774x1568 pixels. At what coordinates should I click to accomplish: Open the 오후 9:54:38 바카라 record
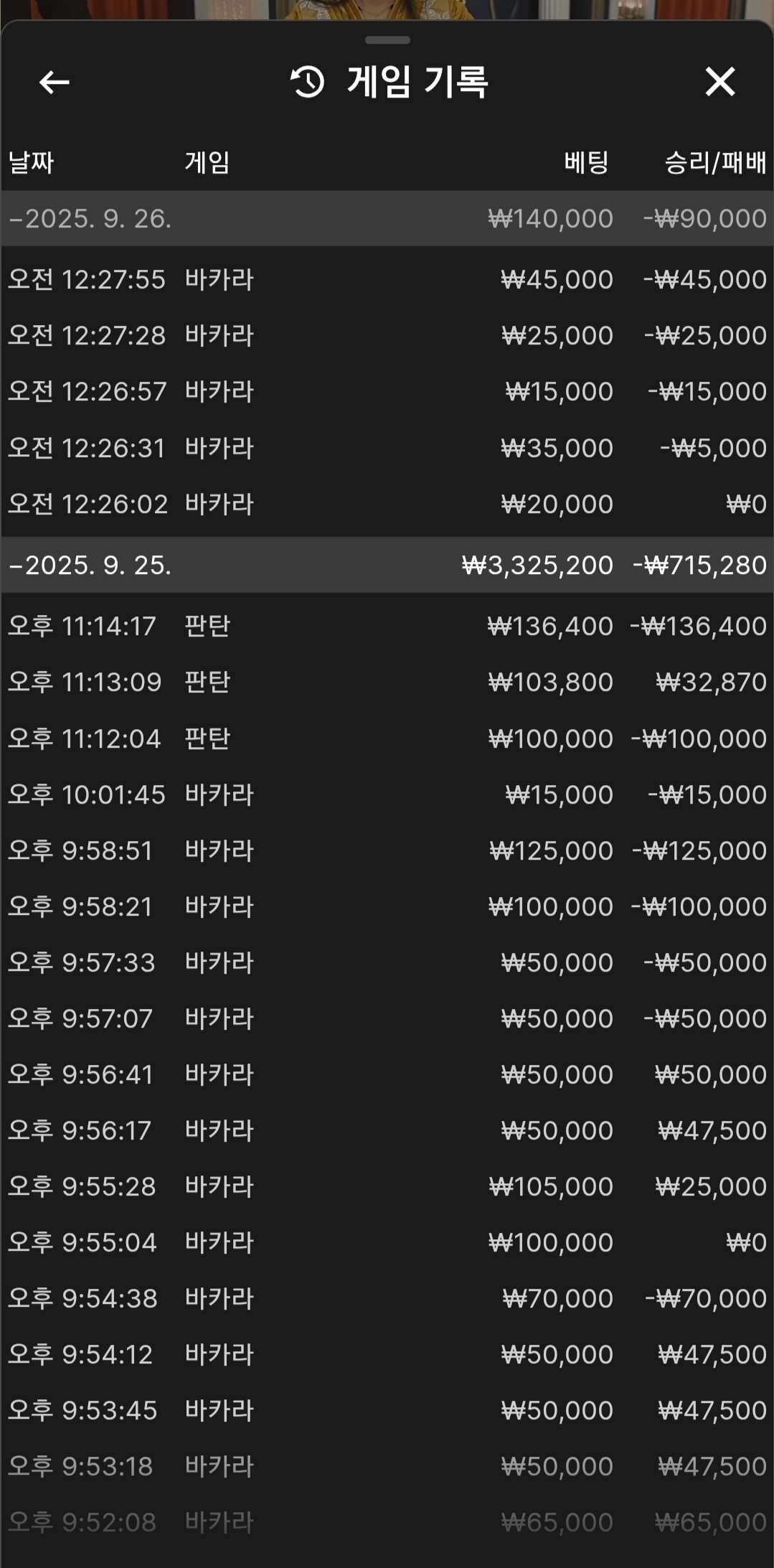click(x=387, y=1298)
